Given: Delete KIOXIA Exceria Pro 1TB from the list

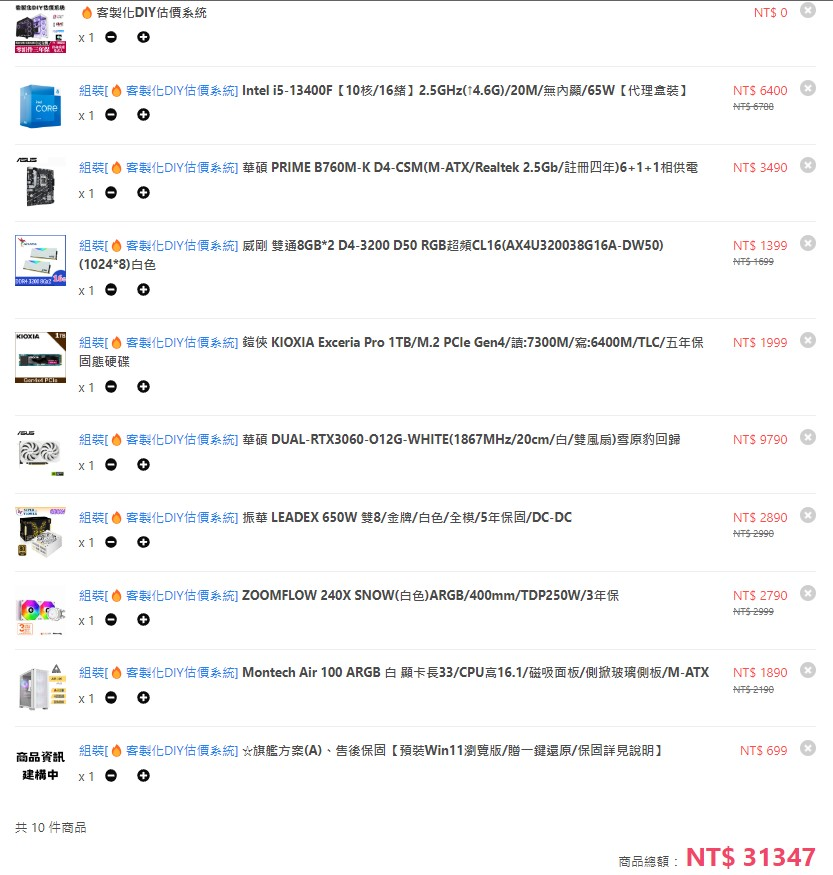Looking at the screenshot, I should (x=808, y=340).
